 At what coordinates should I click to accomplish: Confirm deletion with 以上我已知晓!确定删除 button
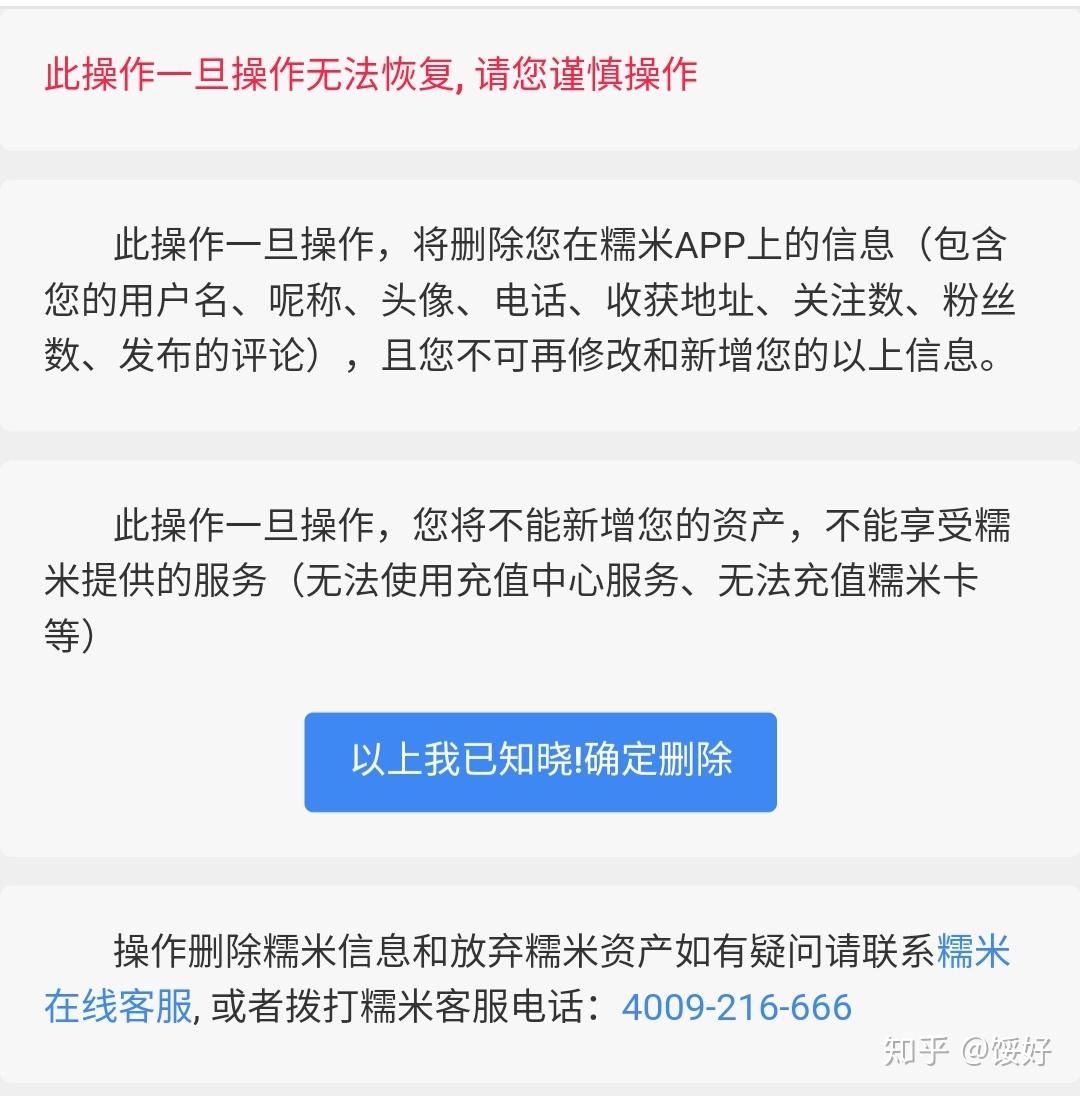point(540,761)
